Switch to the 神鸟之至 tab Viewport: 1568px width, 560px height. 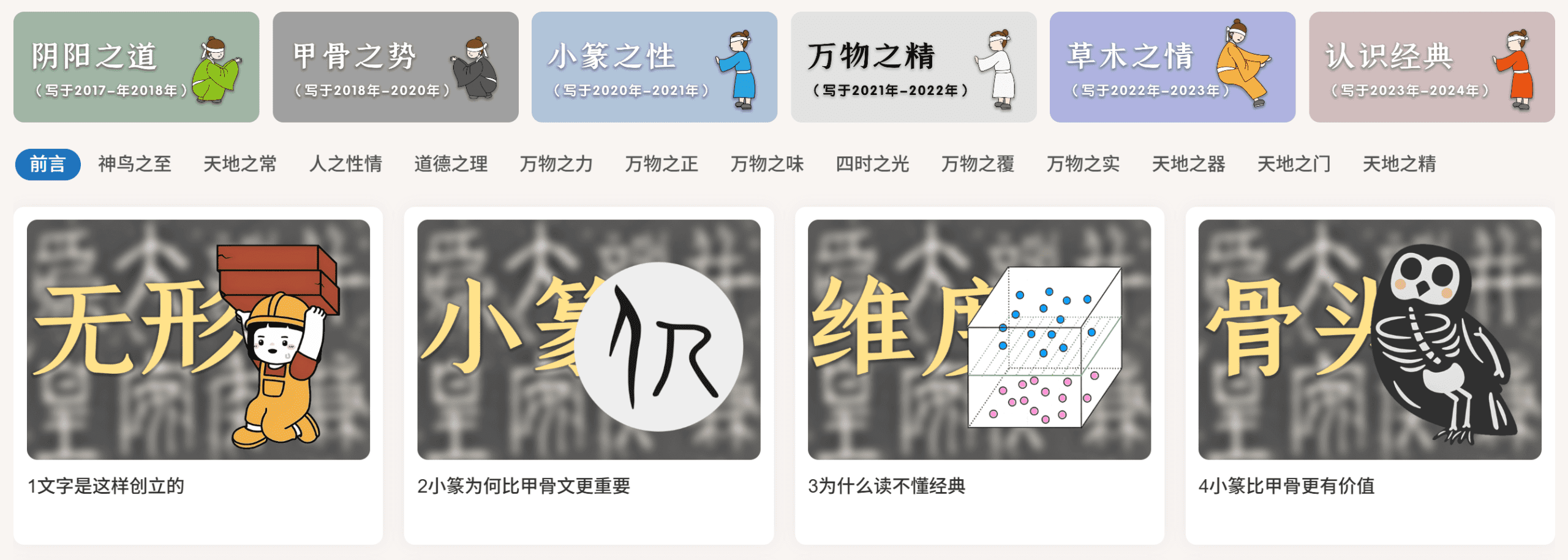point(135,164)
